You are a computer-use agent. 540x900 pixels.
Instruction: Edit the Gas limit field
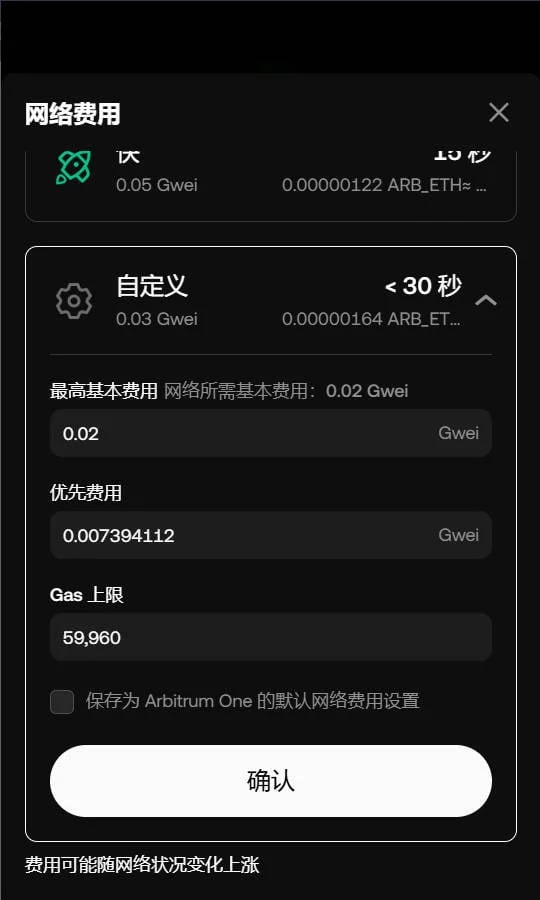[271, 637]
